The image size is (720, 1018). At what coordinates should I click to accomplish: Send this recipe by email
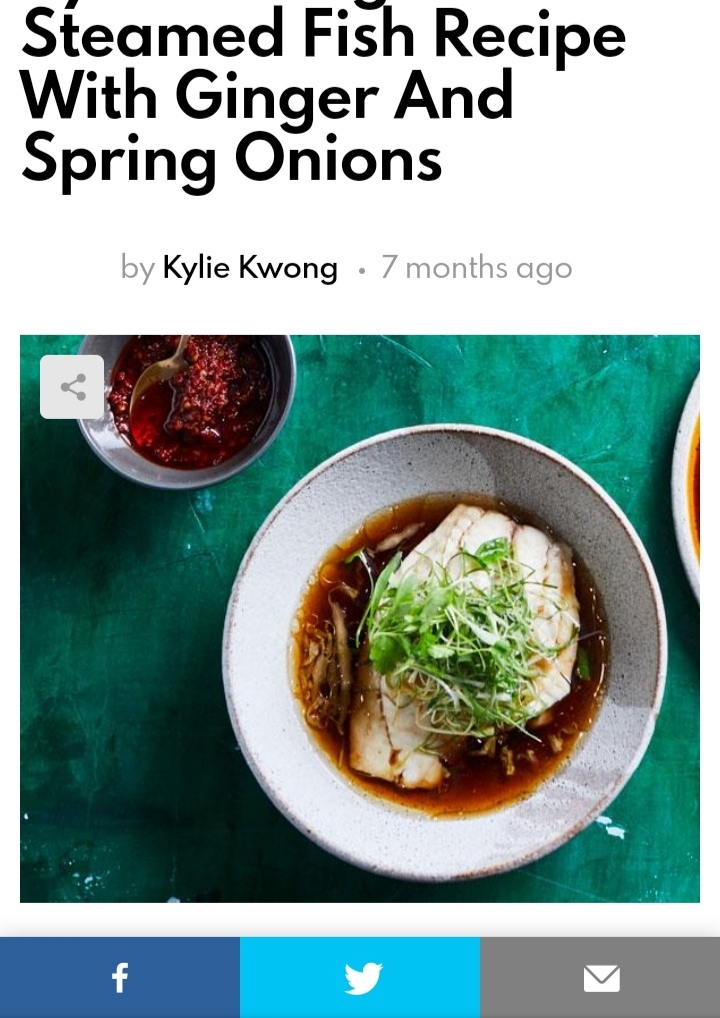click(x=601, y=978)
